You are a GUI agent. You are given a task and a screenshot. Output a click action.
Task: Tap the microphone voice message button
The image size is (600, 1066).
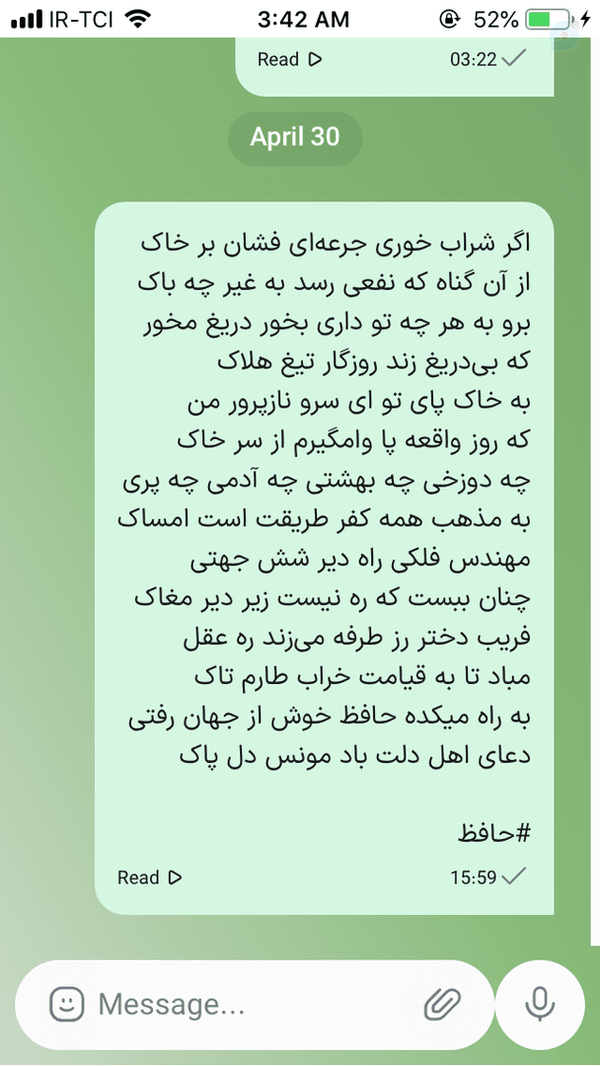pyautogui.click(x=540, y=1003)
